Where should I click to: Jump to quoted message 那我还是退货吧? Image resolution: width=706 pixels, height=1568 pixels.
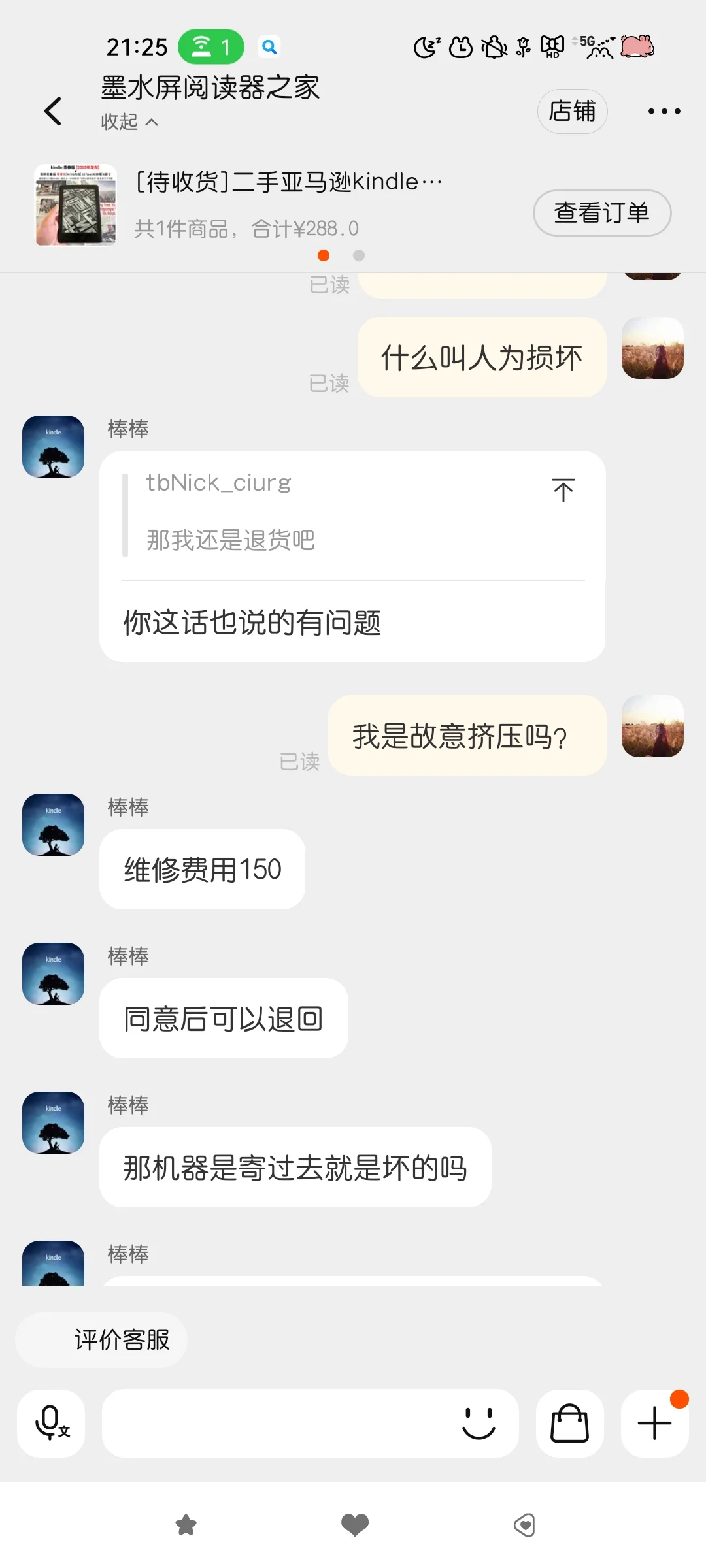pyautogui.click(x=563, y=490)
